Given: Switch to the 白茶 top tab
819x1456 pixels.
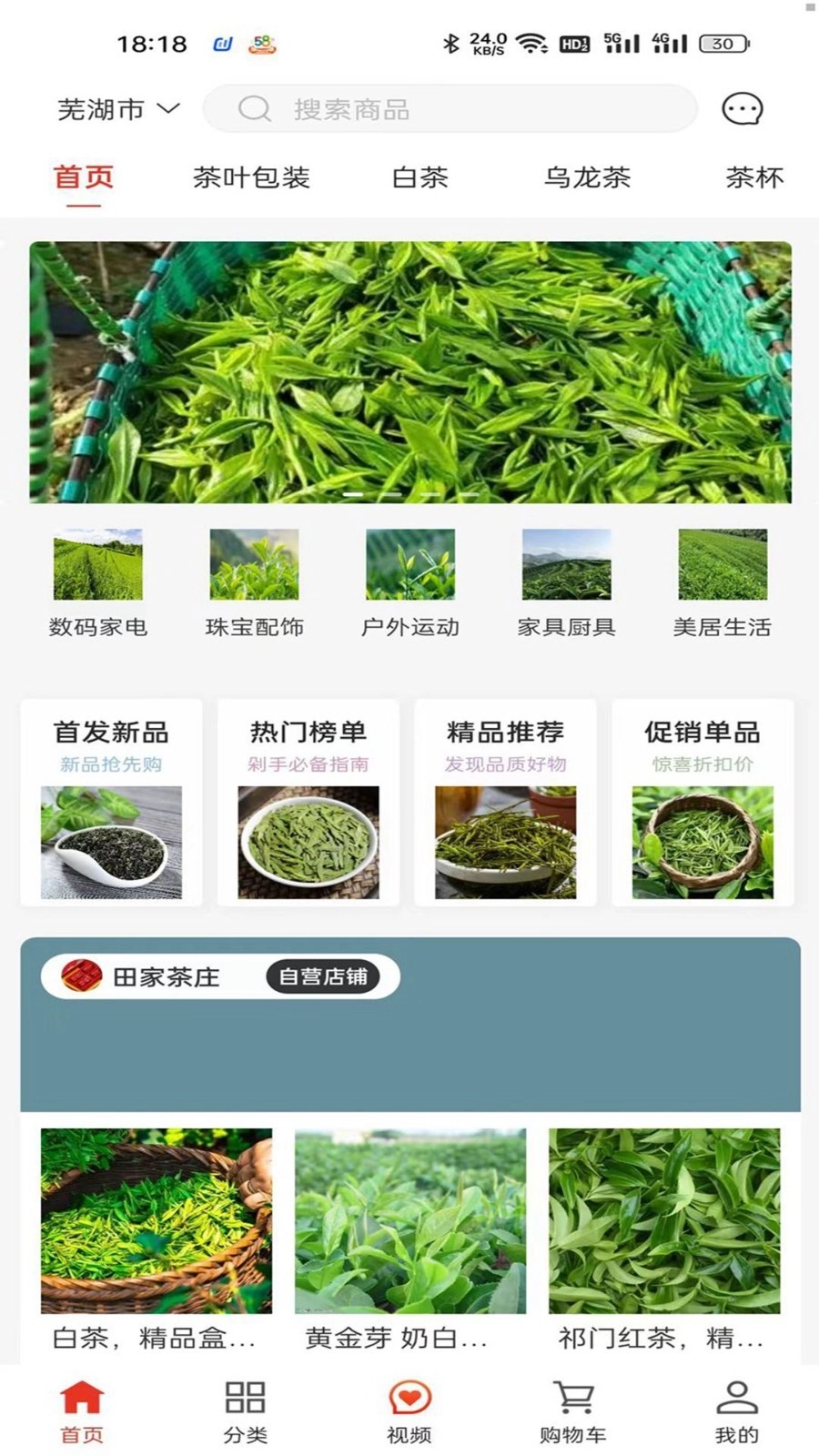Looking at the screenshot, I should click(x=420, y=177).
